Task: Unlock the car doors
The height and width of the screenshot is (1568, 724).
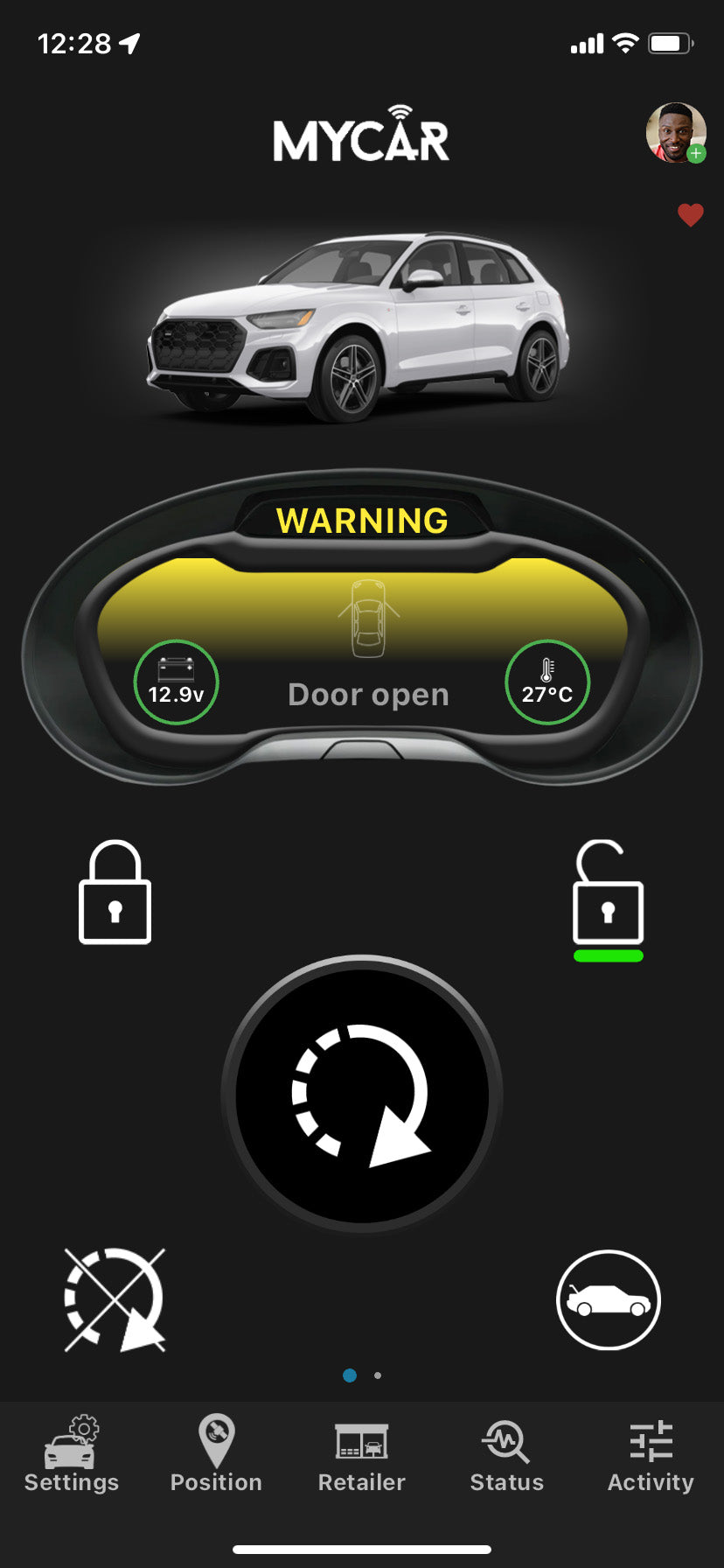Action: click(609, 895)
